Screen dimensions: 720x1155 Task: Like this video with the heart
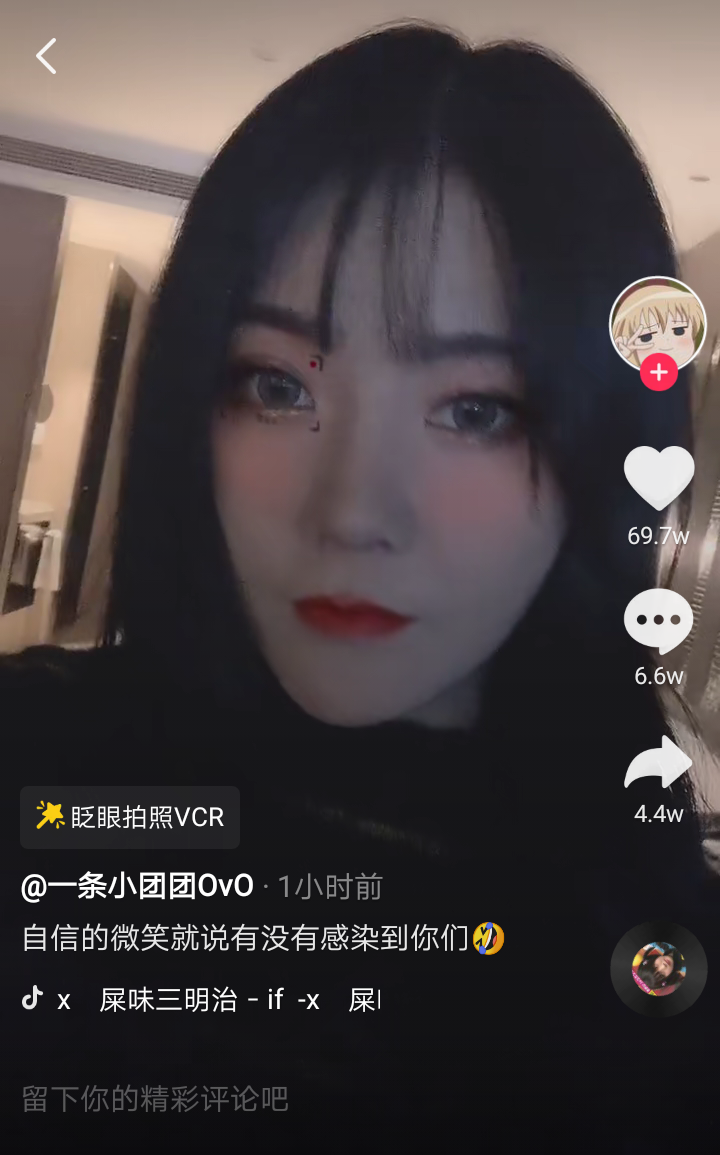pos(658,478)
